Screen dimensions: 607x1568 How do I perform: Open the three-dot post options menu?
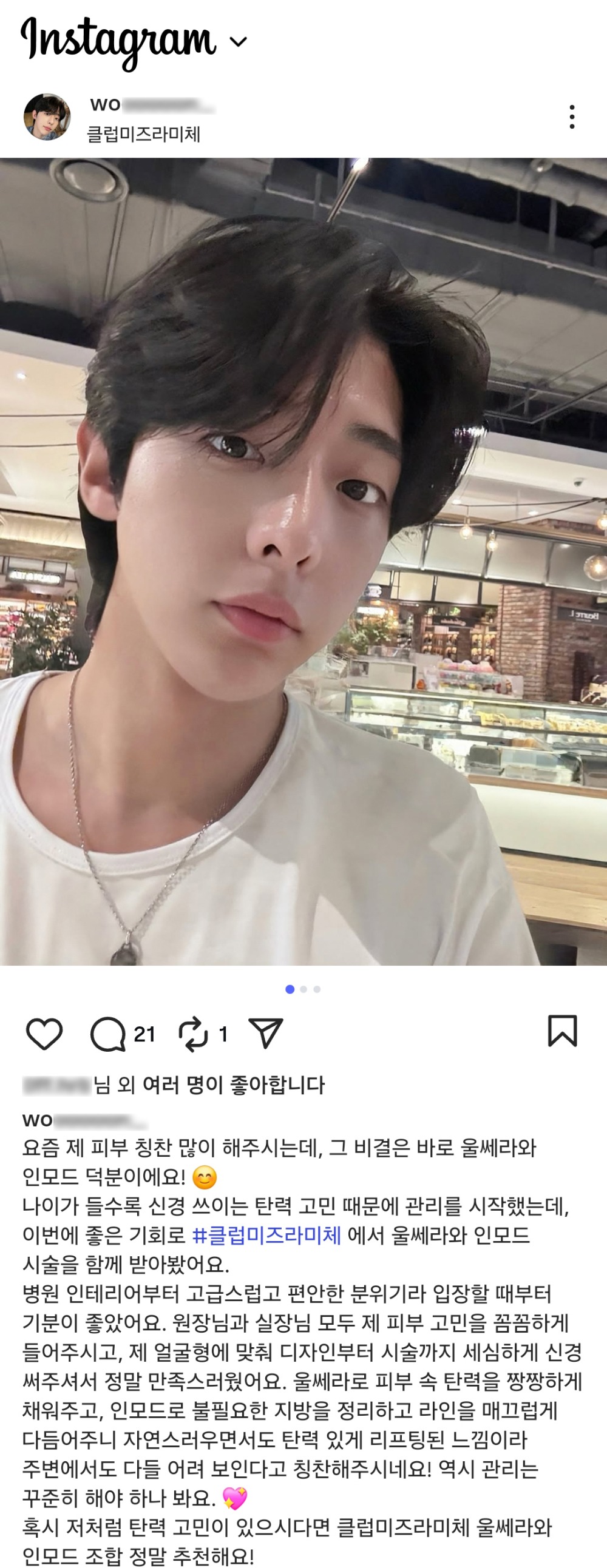[572, 117]
